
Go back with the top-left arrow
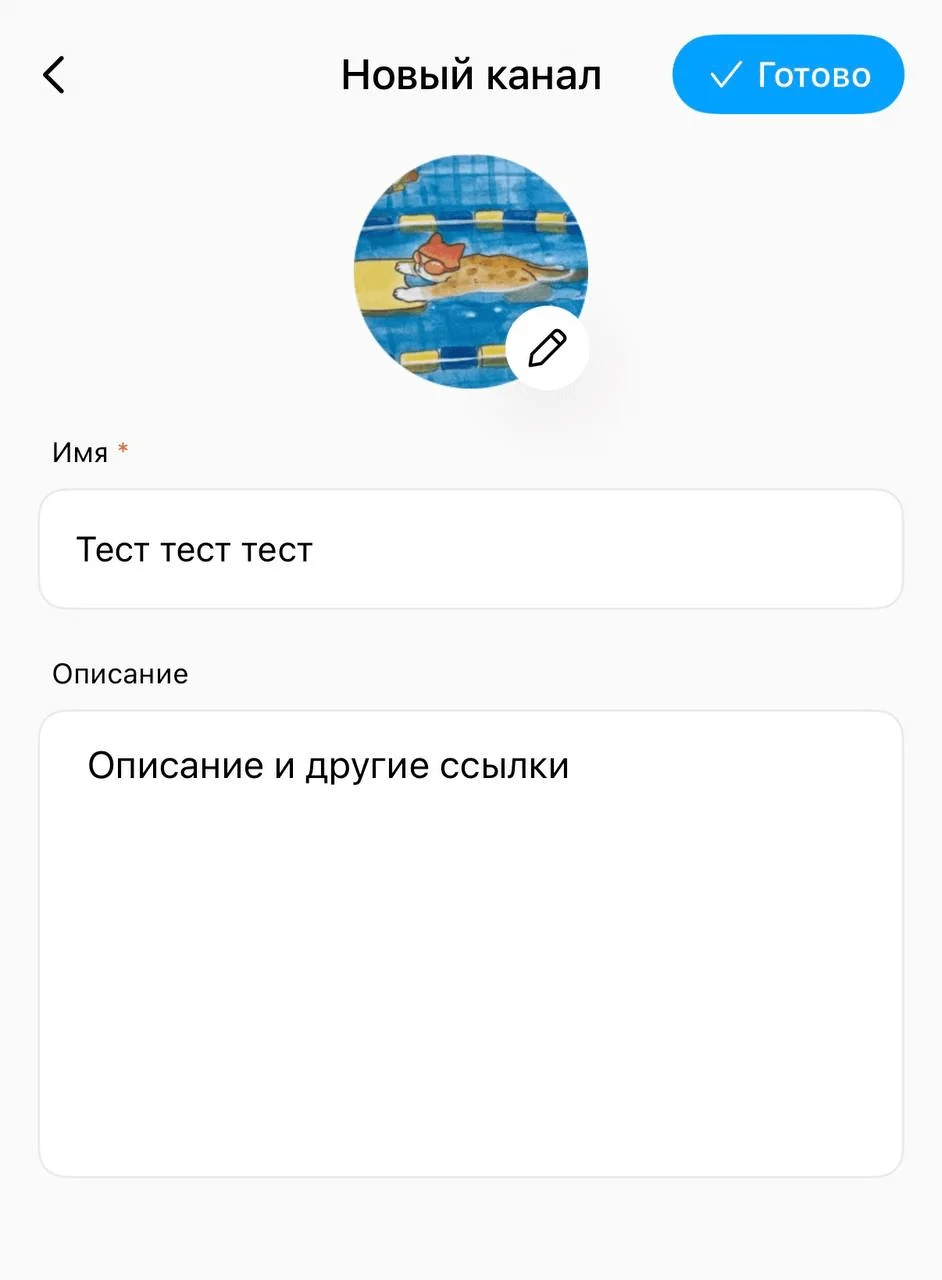[54, 75]
